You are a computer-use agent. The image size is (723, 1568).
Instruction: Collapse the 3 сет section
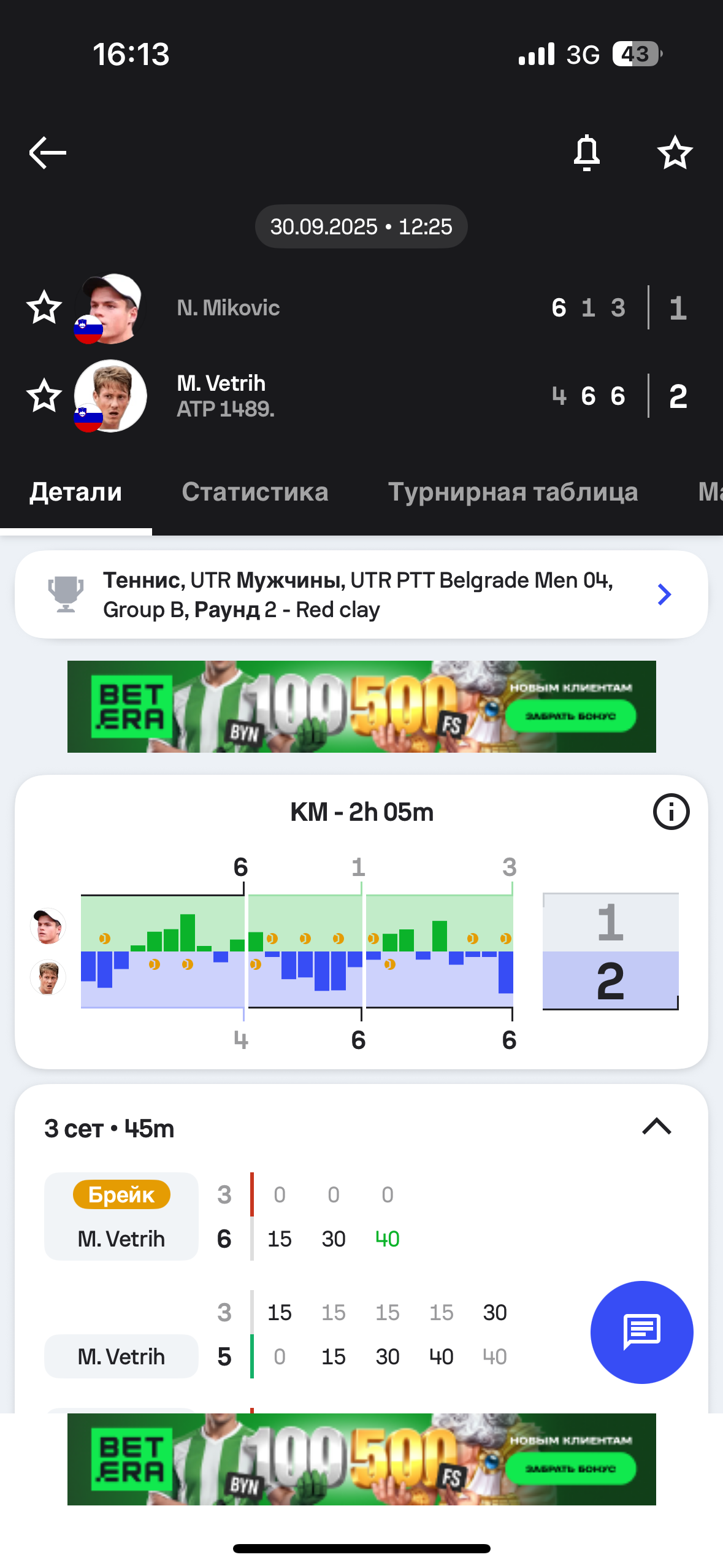coord(656,1127)
